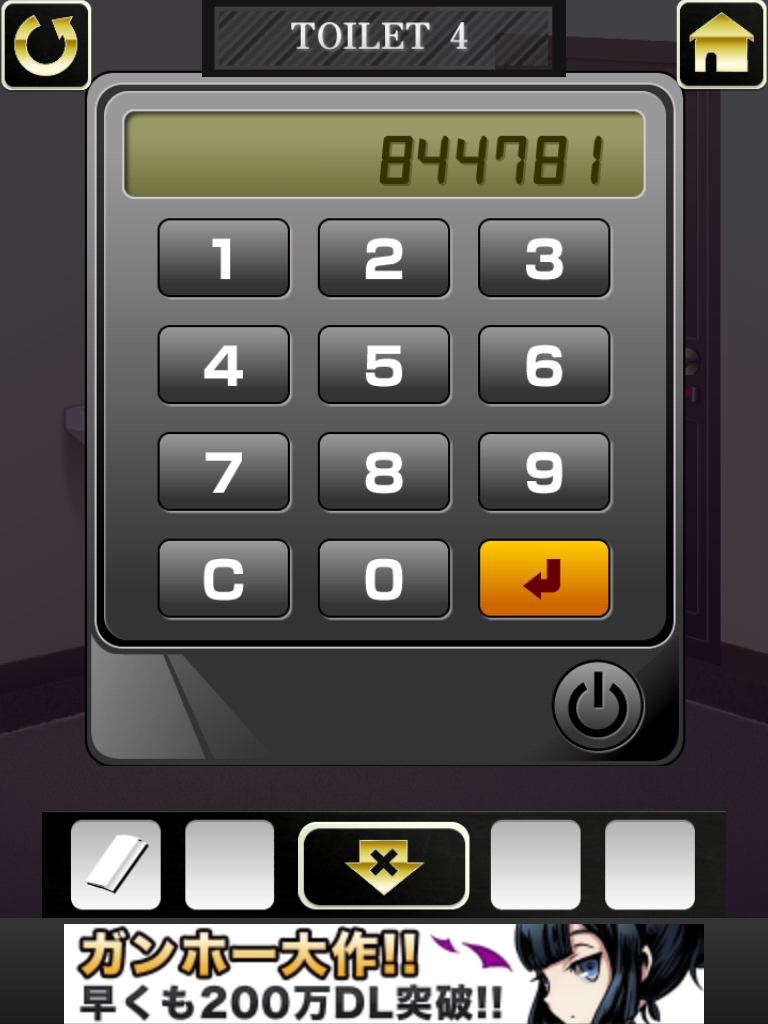Tap the gold reload arrow icon

click(46, 45)
